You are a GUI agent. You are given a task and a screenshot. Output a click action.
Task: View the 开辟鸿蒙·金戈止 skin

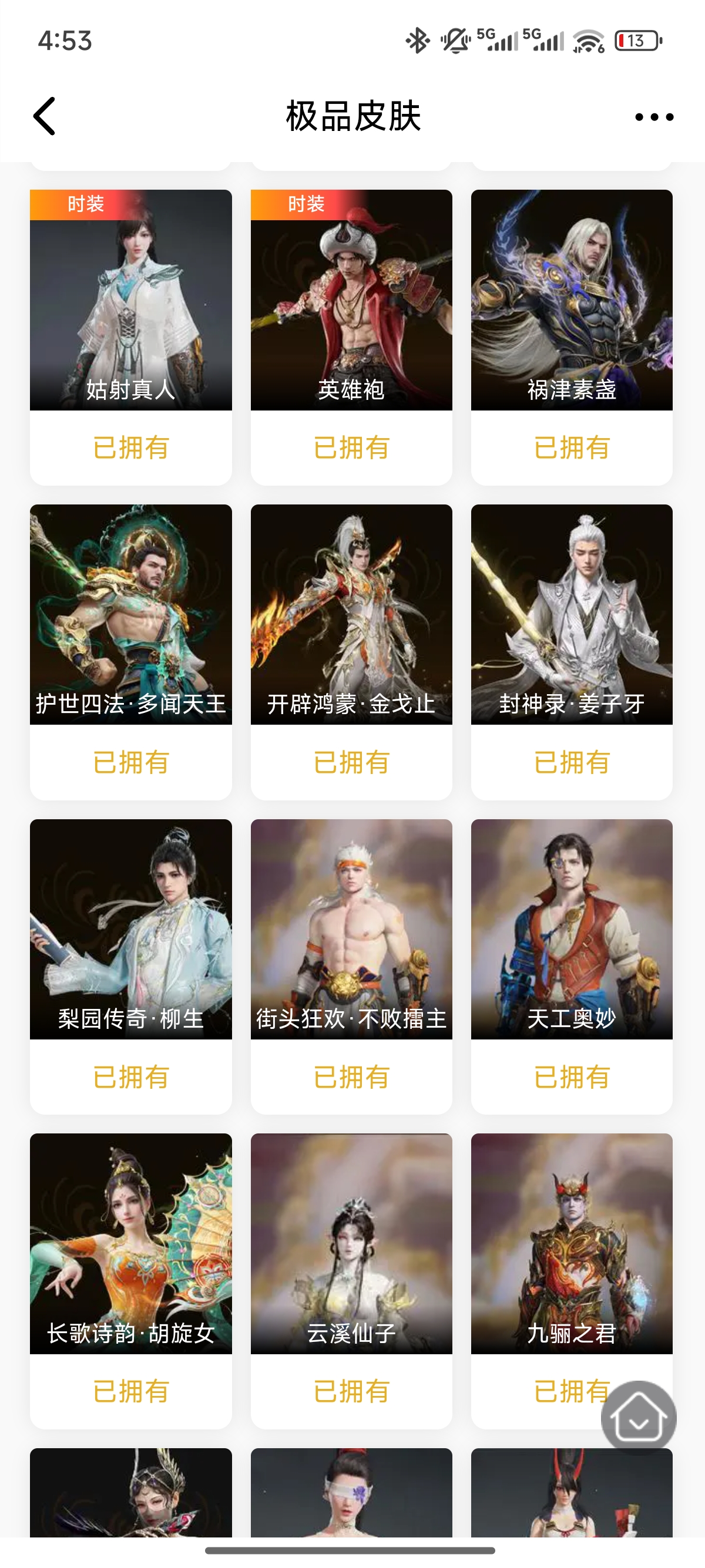351,615
